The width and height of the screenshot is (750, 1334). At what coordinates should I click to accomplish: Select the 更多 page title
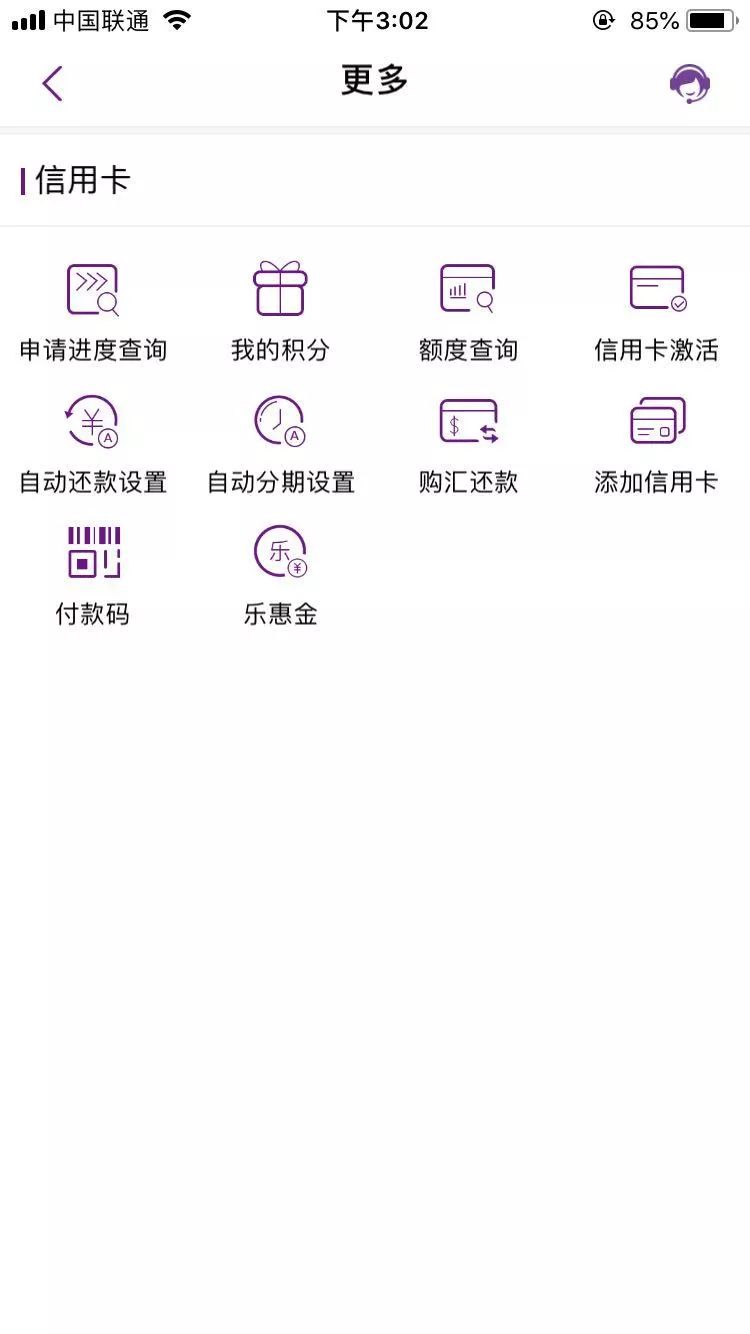coord(375,81)
